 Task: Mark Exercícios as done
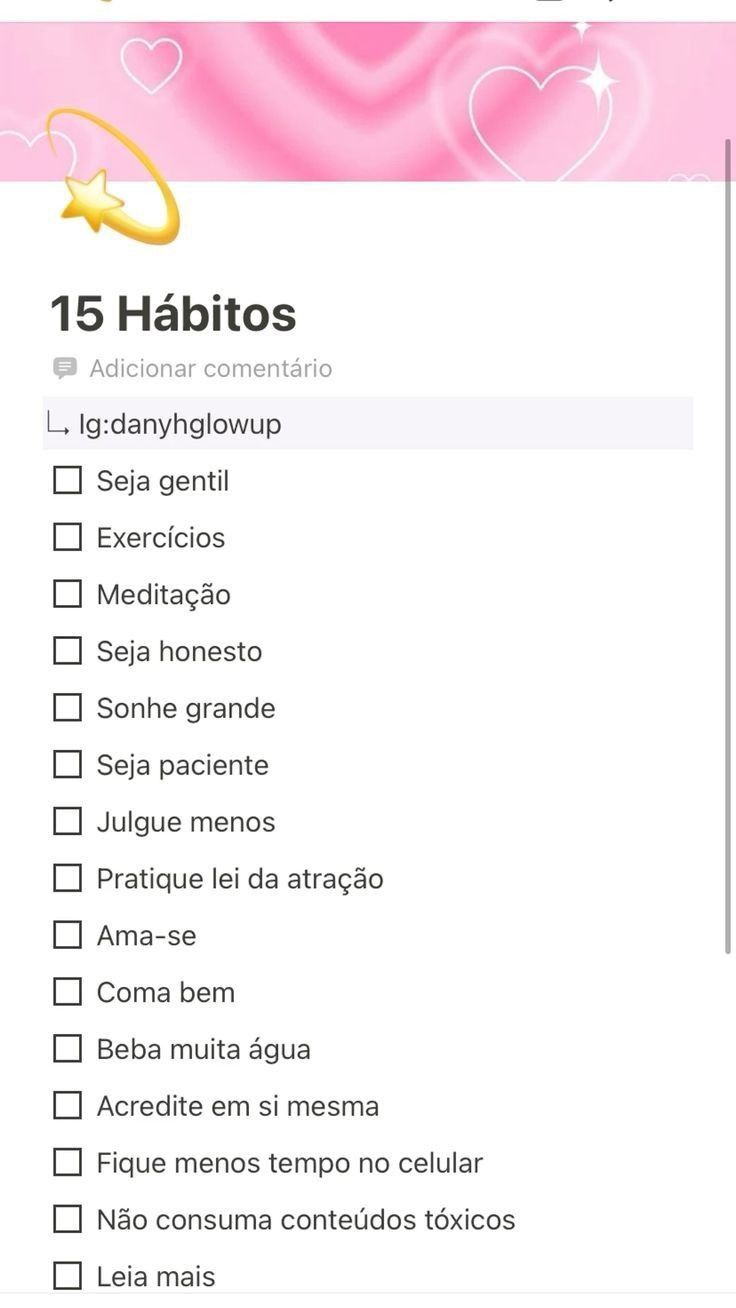click(x=67, y=538)
